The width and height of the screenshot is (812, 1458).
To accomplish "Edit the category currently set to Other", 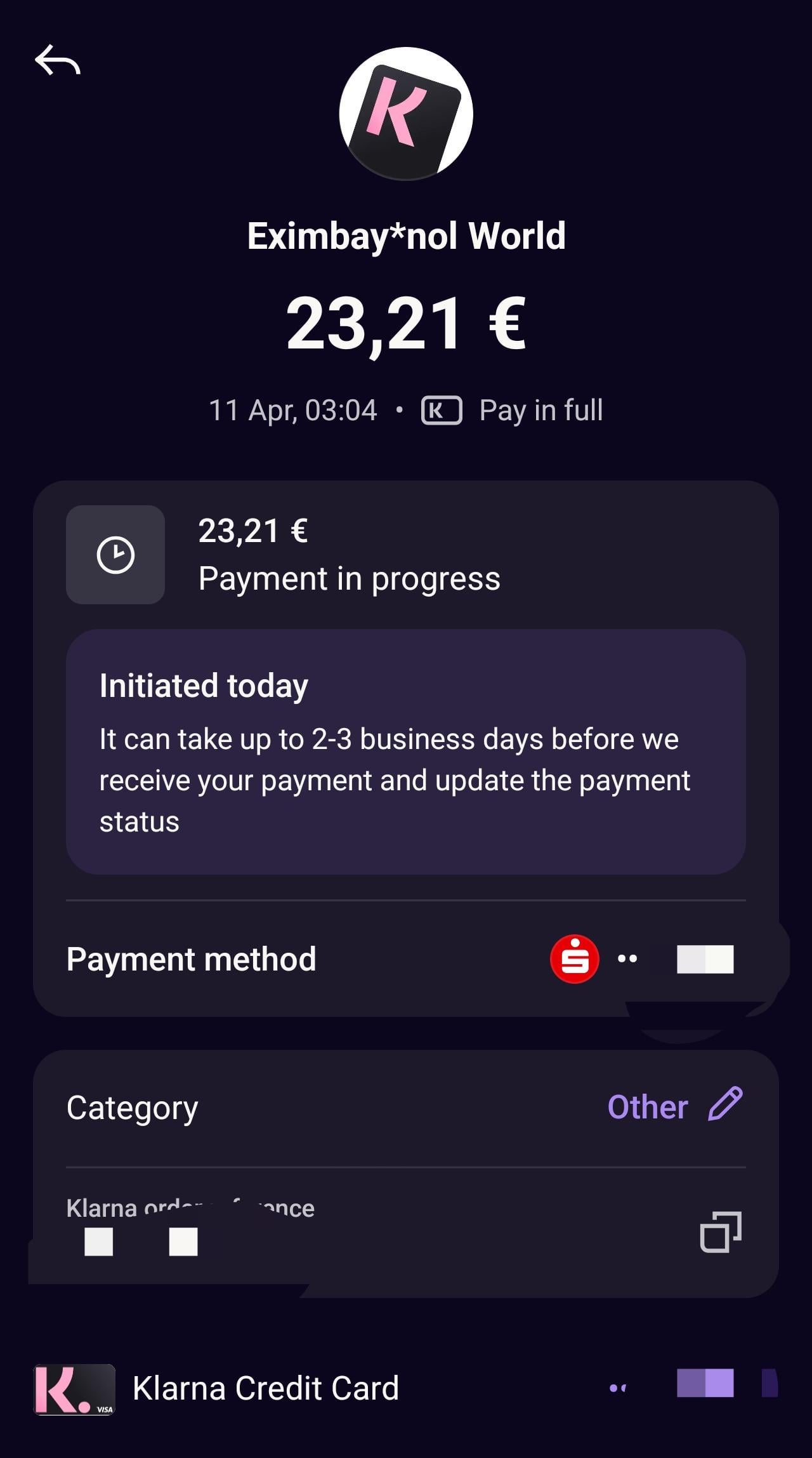I will tap(725, 1105).
